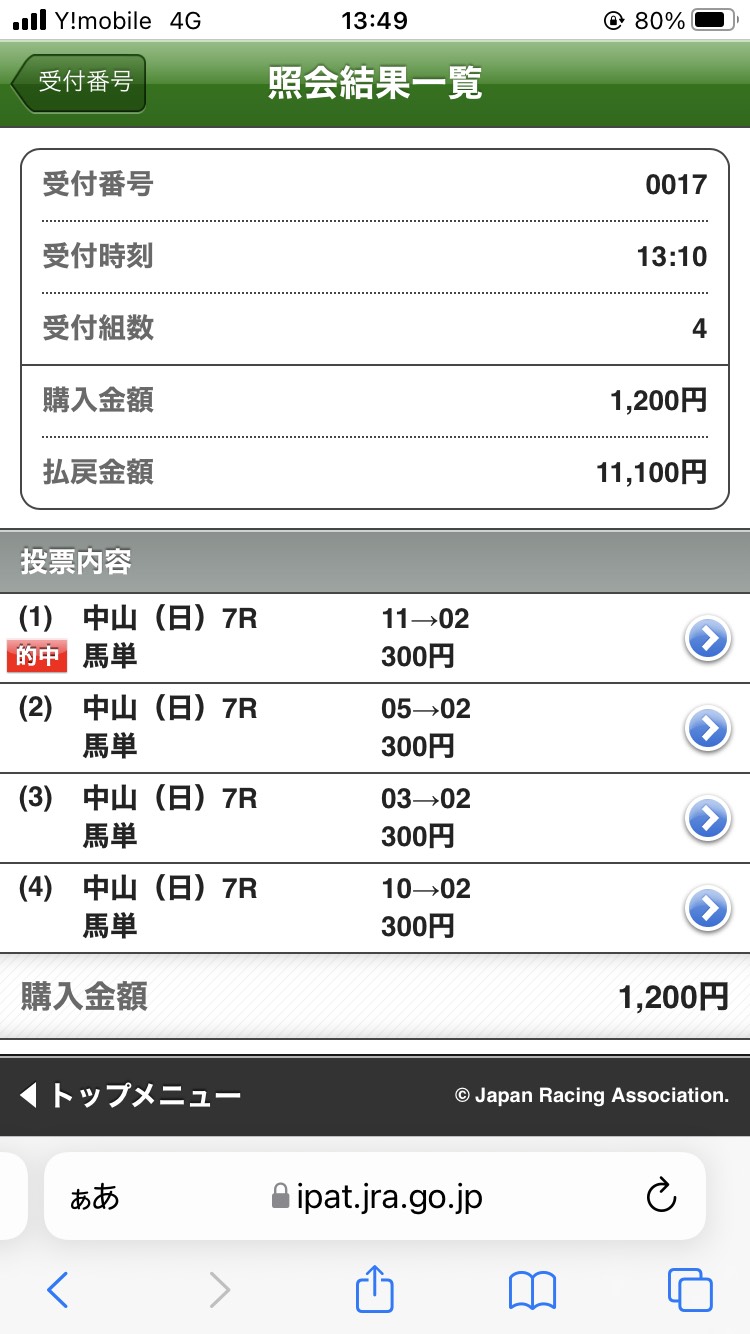Open bet details for 03→02 馬単
Screen dimensions: 750x1334
pos(708,818)
